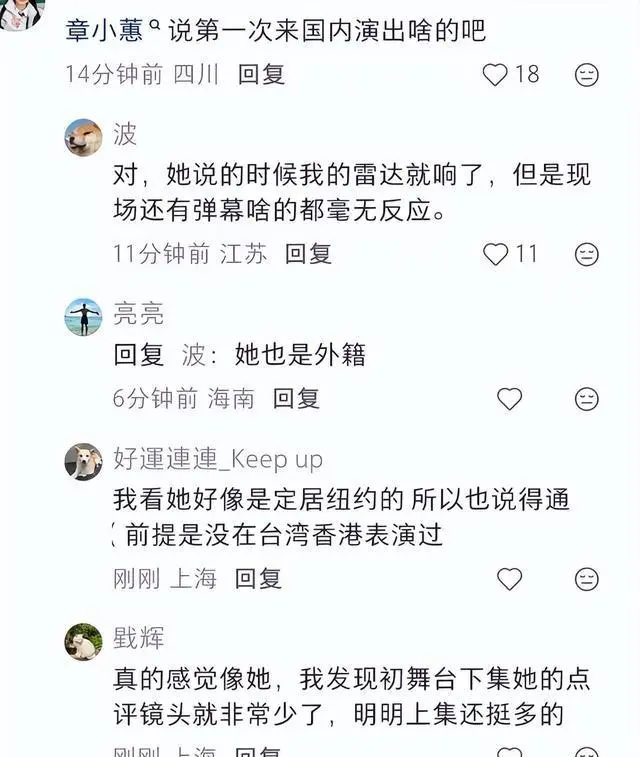Image resolution: width=640 pixels, height=757 pixels.
Task: Like 好運連連_Keep up's comment
Action: 510,578
